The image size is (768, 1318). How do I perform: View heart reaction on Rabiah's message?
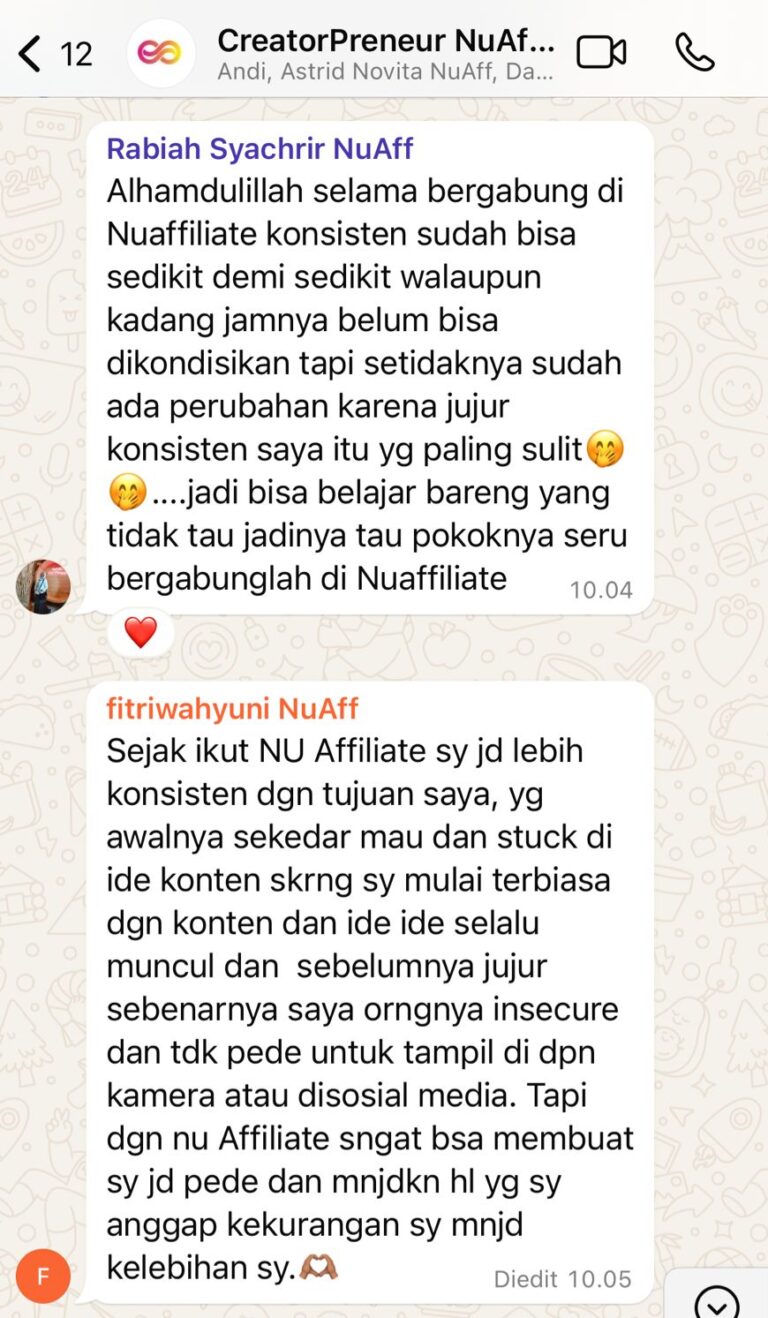(140, 632)
